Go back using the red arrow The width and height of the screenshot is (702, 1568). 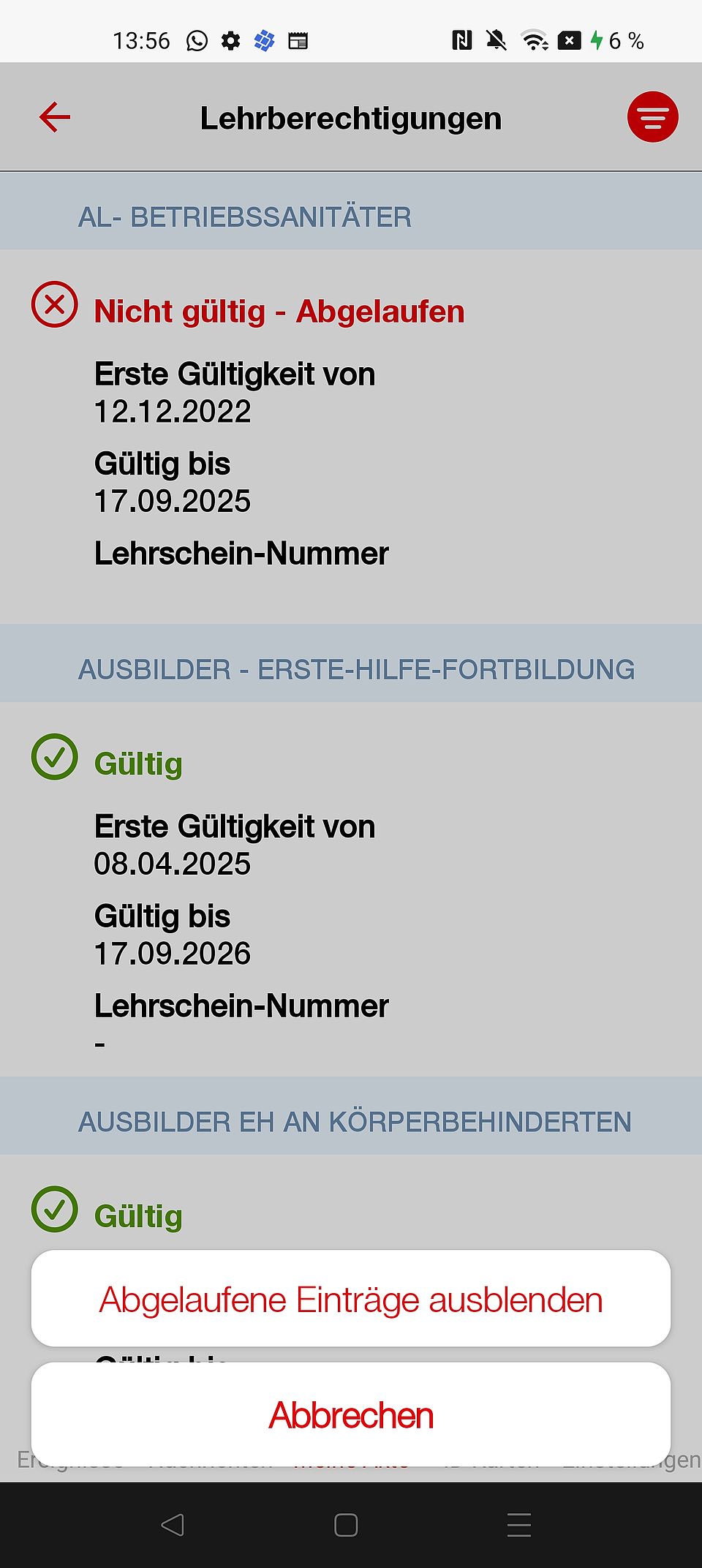(55, 117)
